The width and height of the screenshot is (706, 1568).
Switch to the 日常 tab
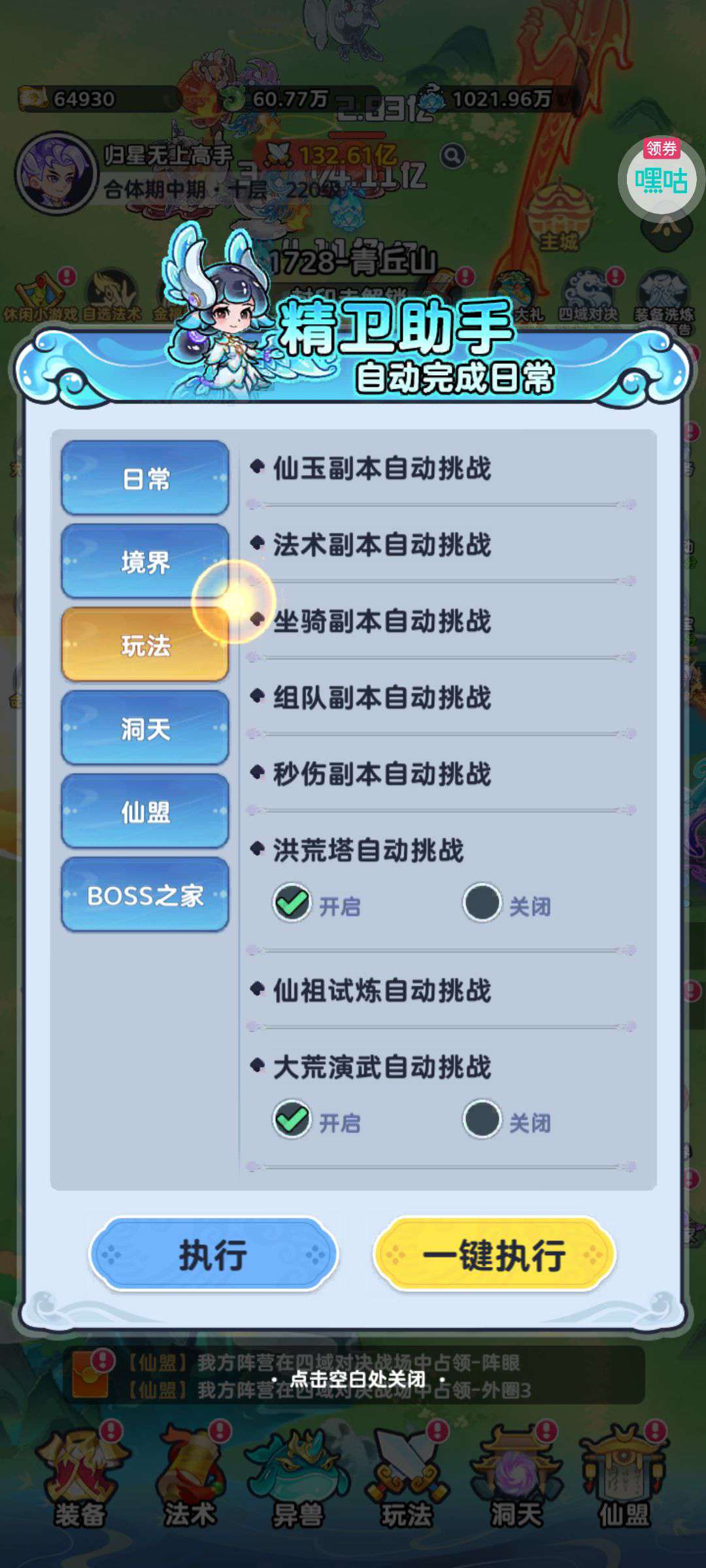coord(145,478)
